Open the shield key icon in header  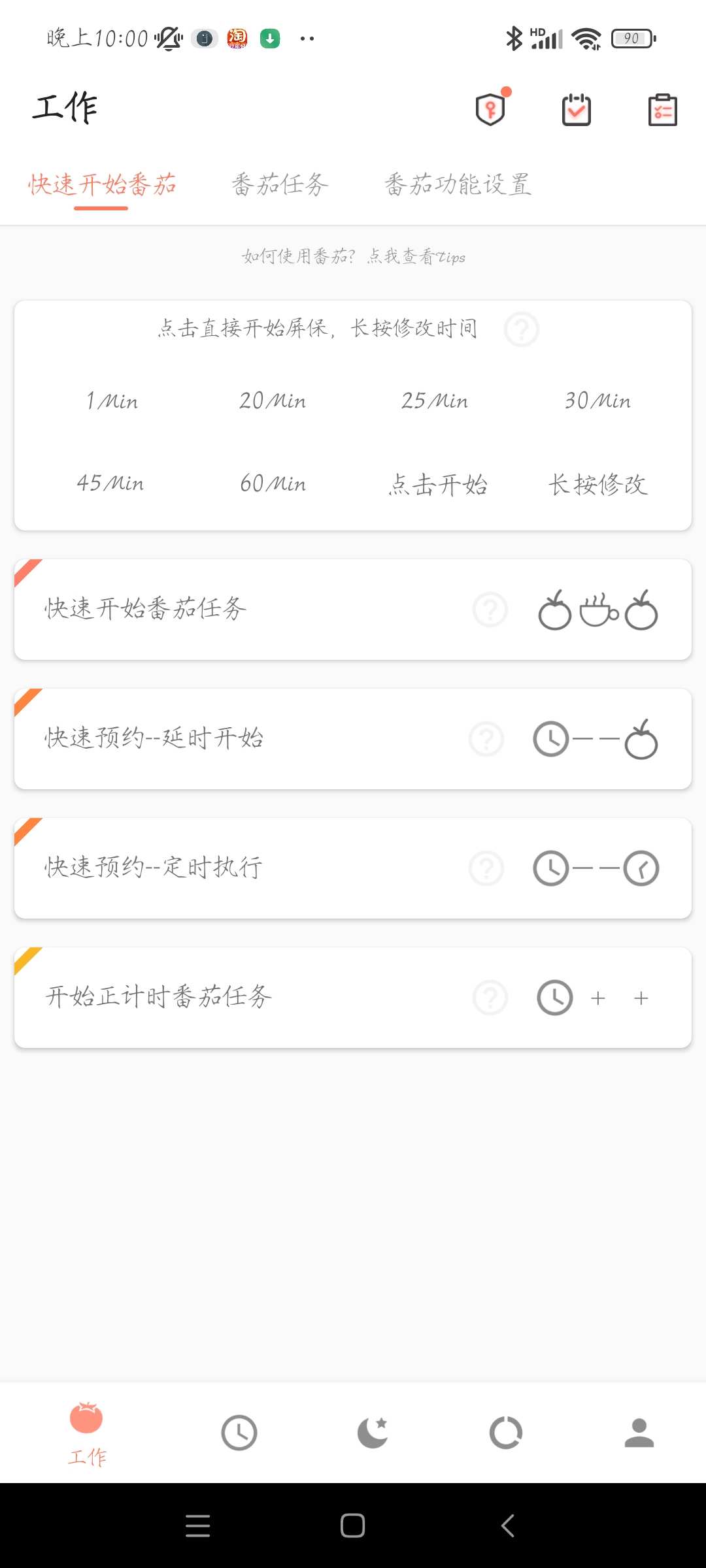[x=491, y=109]
